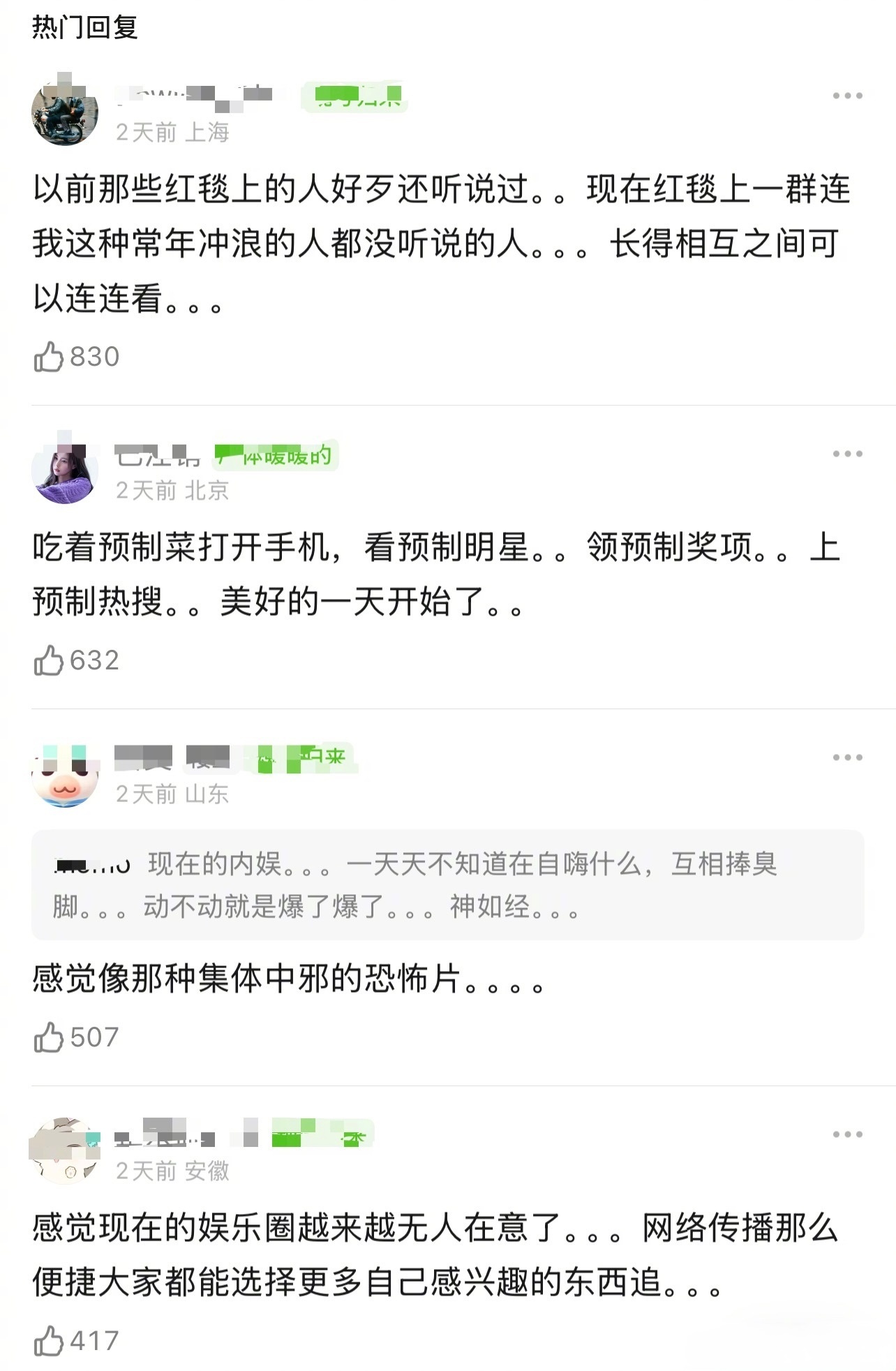
Task: Like the comment with 830 likes
Action: pyautogui.click(x=50, y=355)
